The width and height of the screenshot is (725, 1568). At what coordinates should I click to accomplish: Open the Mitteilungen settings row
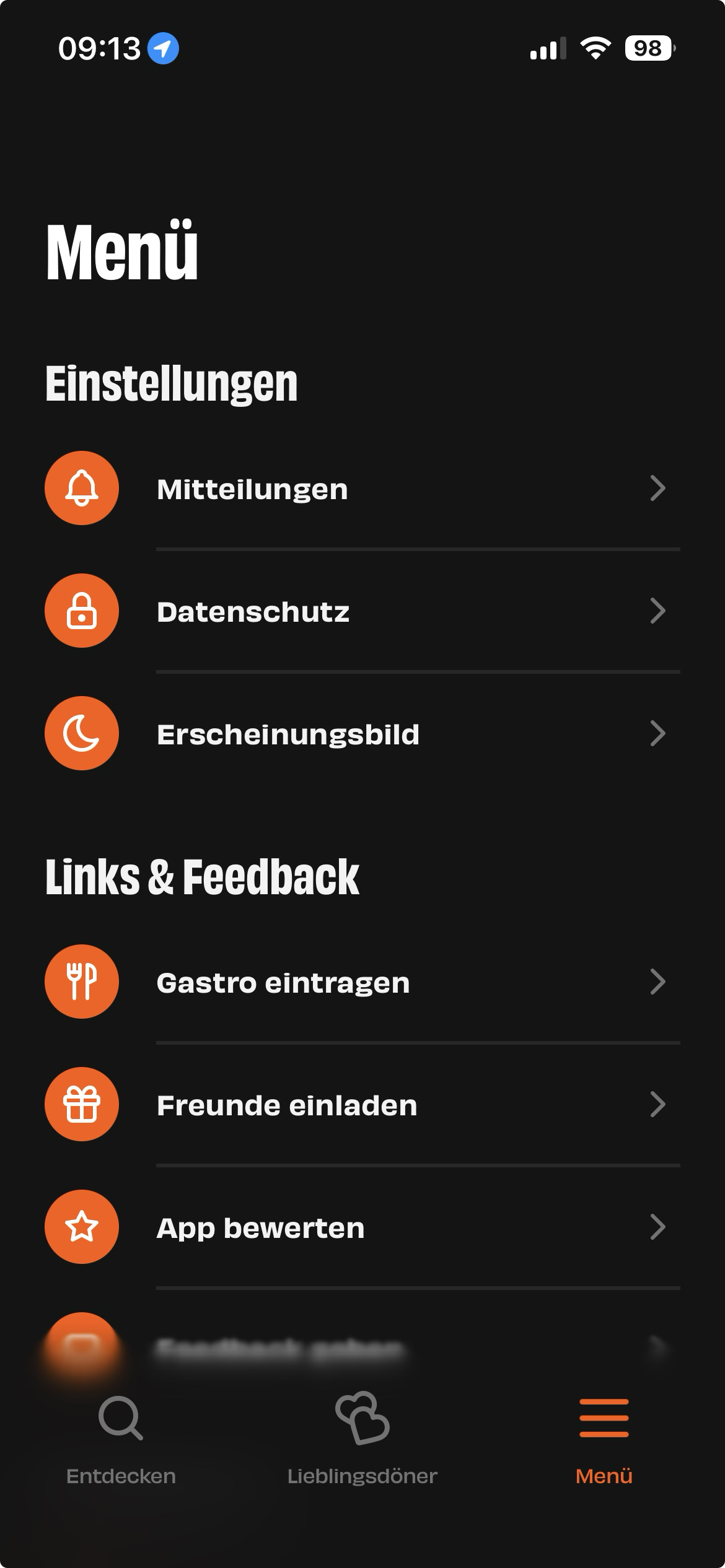coord(362,489)
